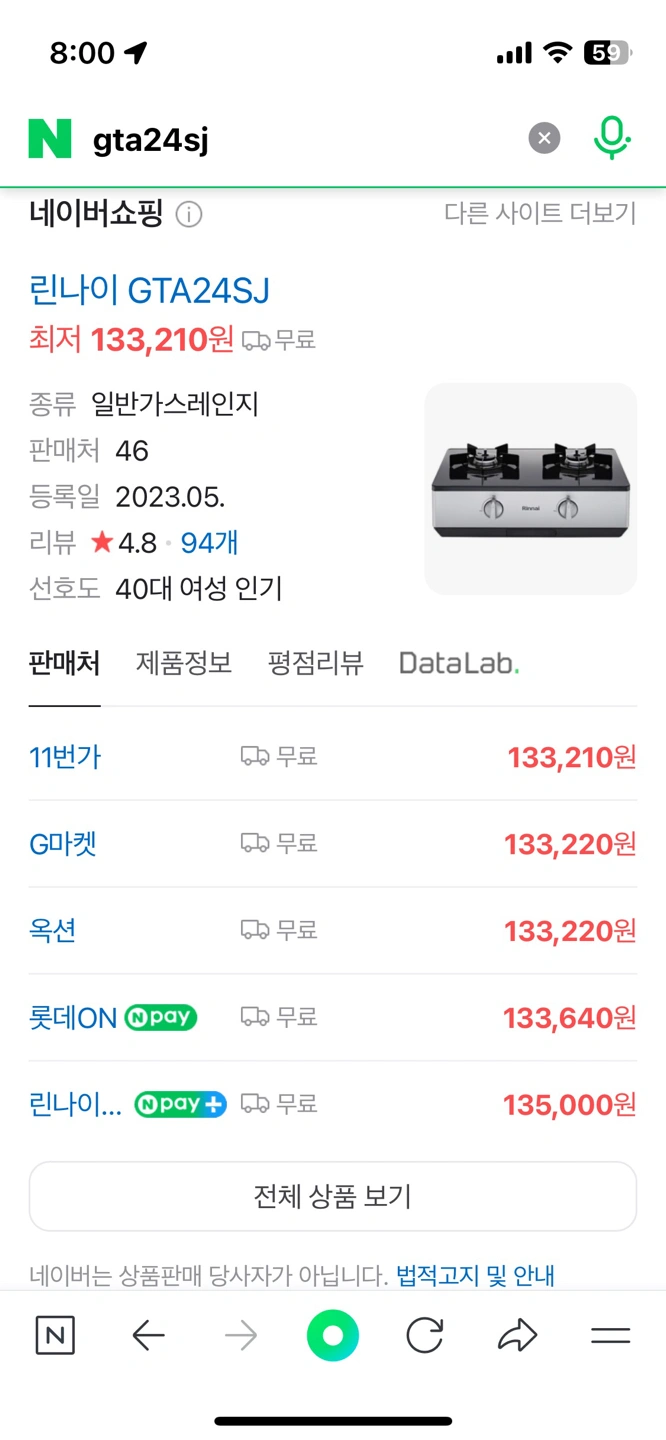Switch to the 평점리뷰 tab
The width and height of the screenshot is (666, 1440).
[315, 663]
